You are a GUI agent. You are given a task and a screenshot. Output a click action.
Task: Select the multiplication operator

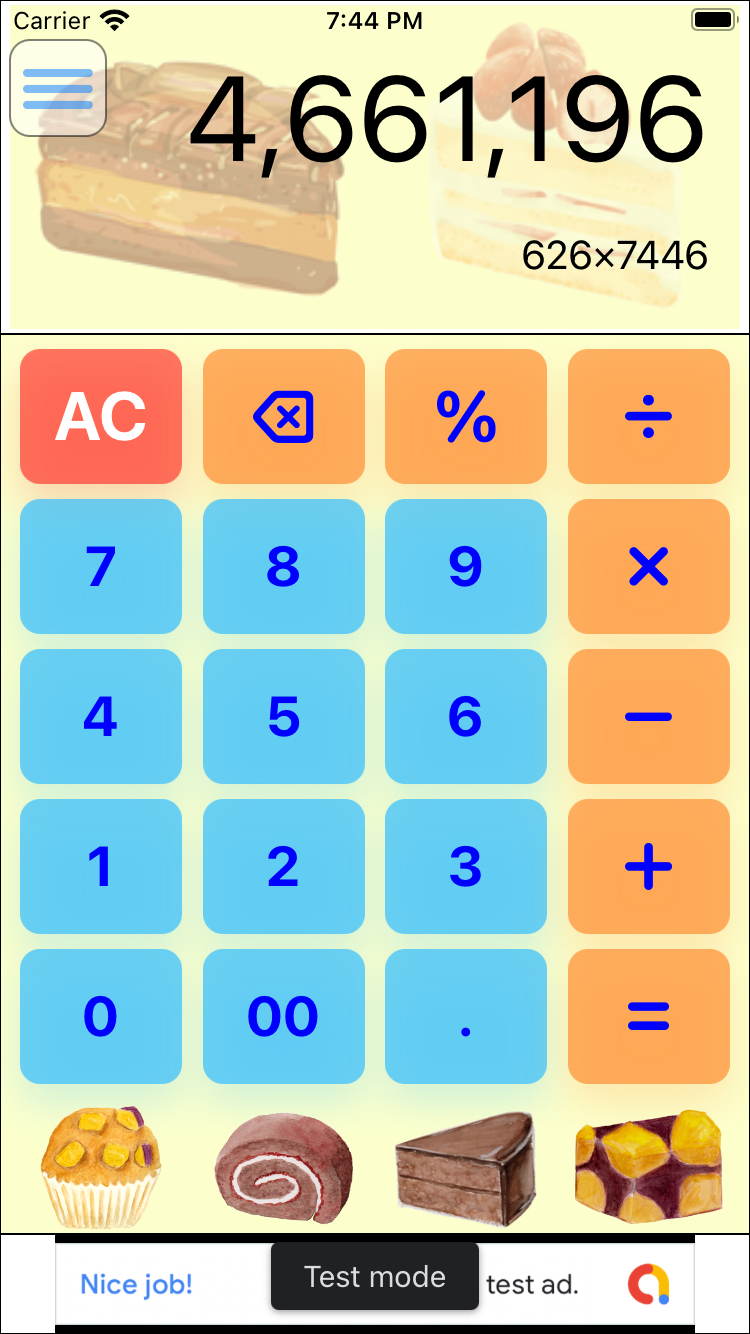pyautogui.click(x=649, y=566)
